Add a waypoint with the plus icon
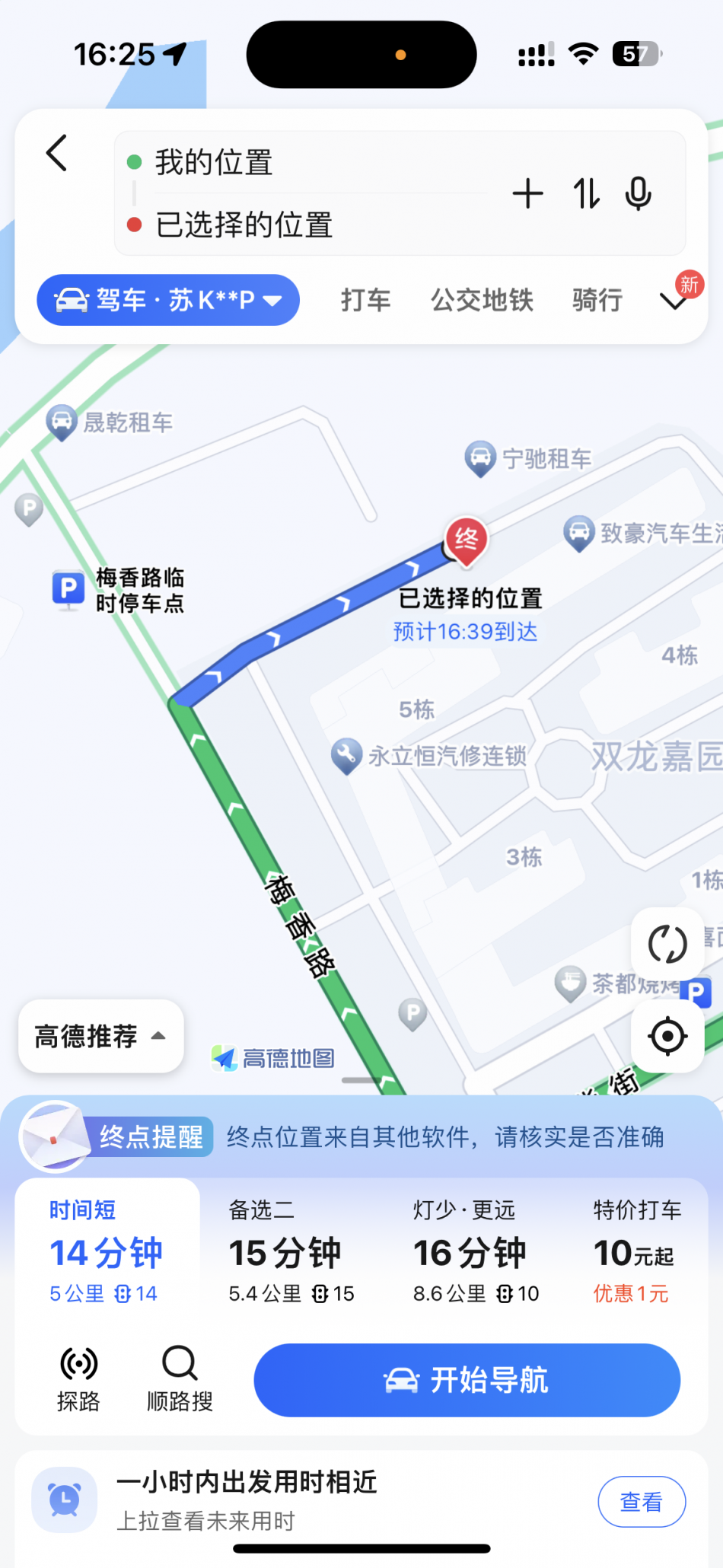The width and height of the screenshot is (723, 1568). 527,193
